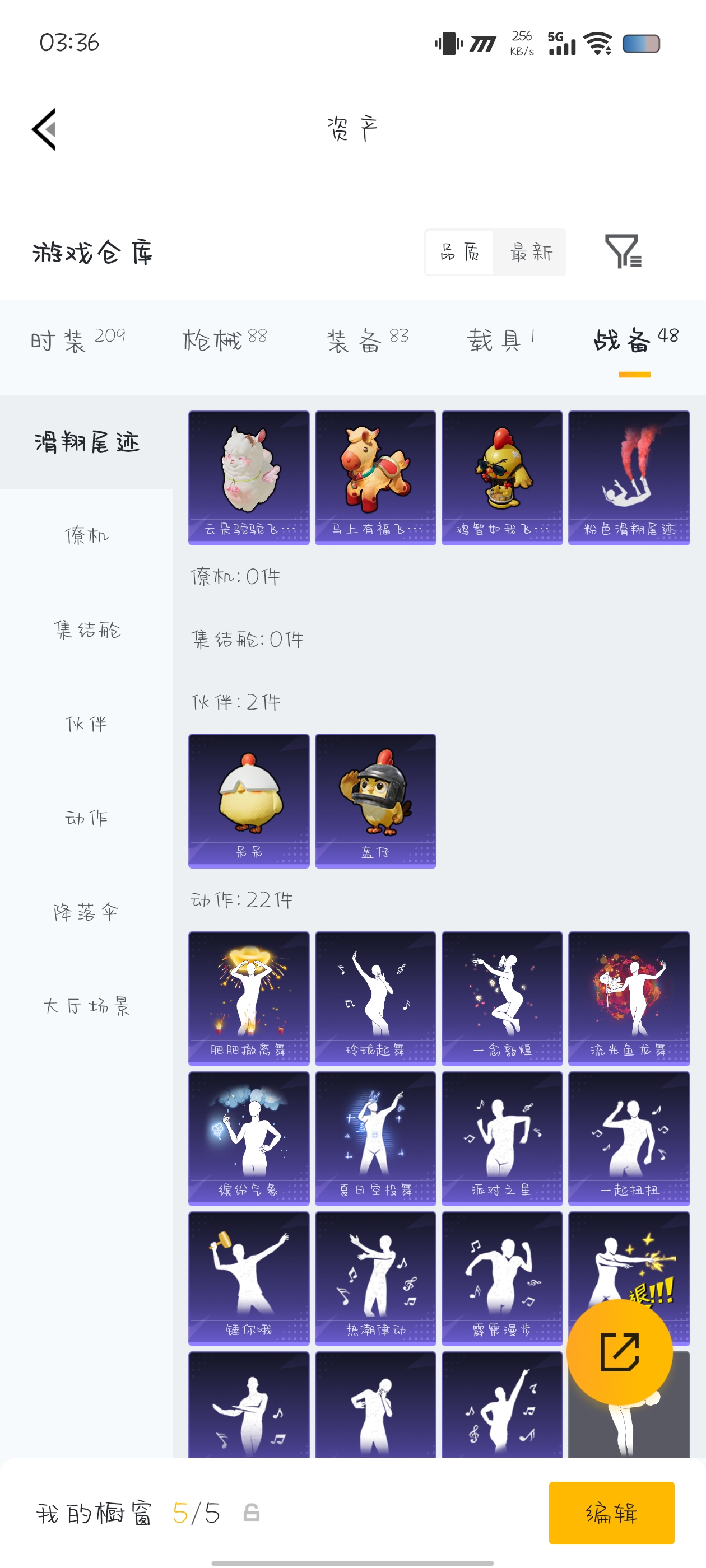View the 夏日空投舞 emote
The width and height of the screenshot is (706, 1568).
click(x=375, y=1138)
